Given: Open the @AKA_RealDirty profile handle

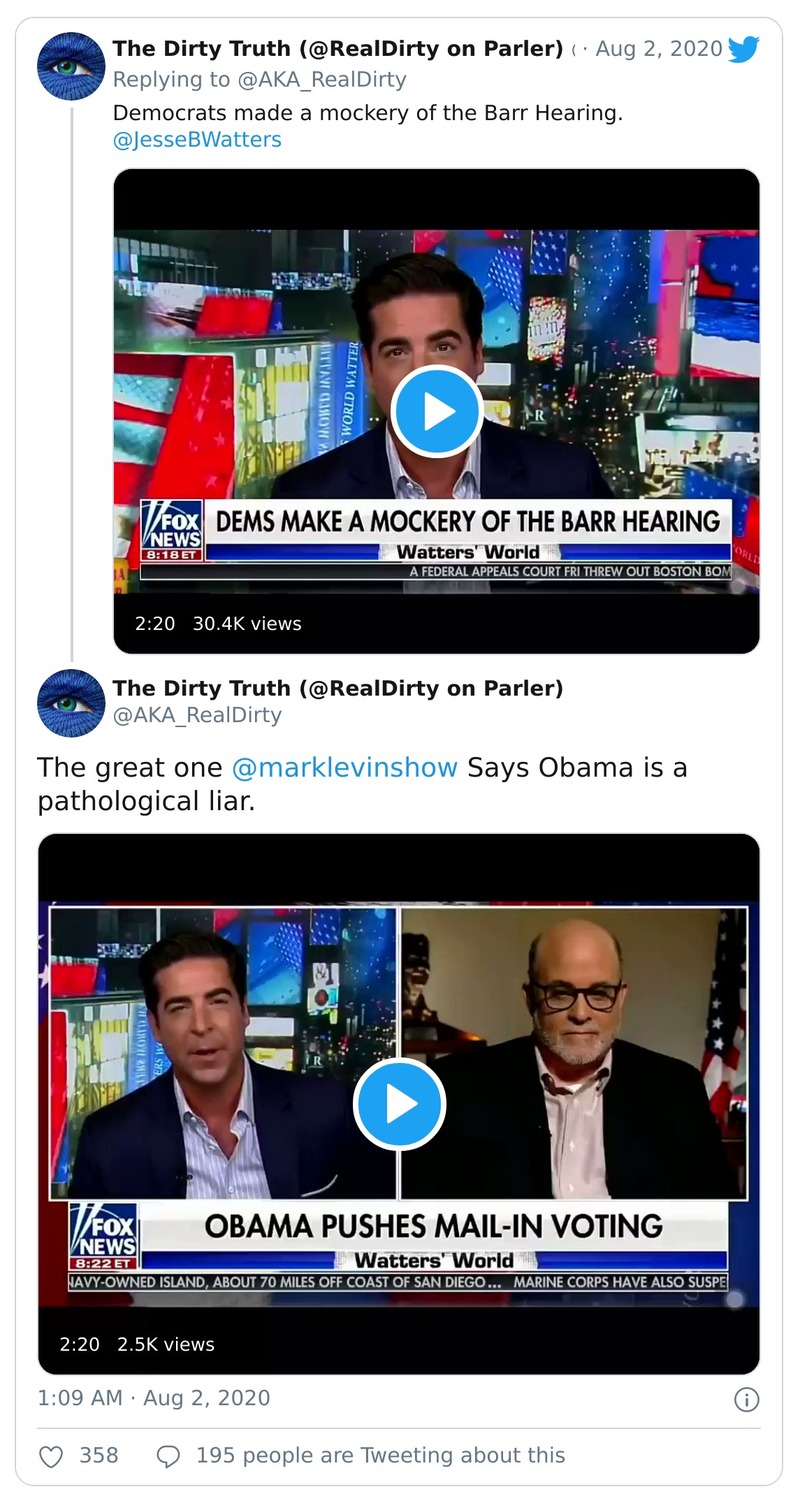Looking at the screenshot, I should [x=197, y=715].
